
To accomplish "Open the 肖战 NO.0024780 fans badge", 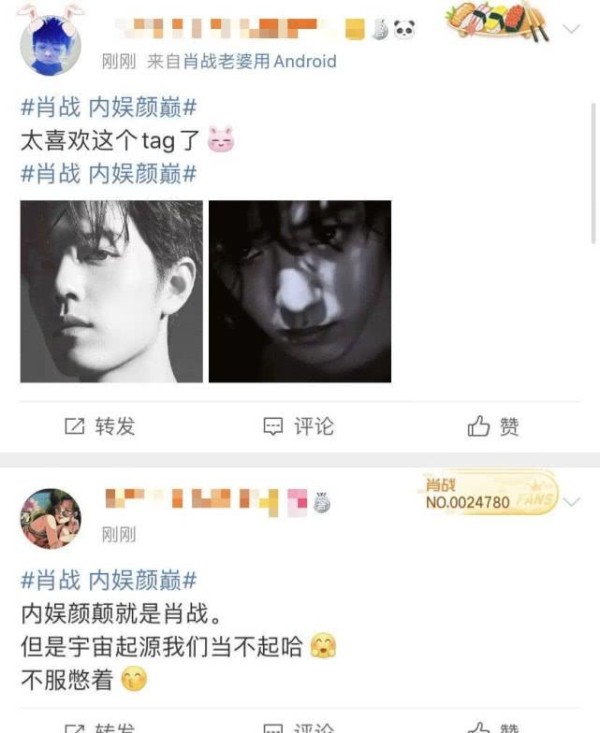I will (x=490, y=494).
